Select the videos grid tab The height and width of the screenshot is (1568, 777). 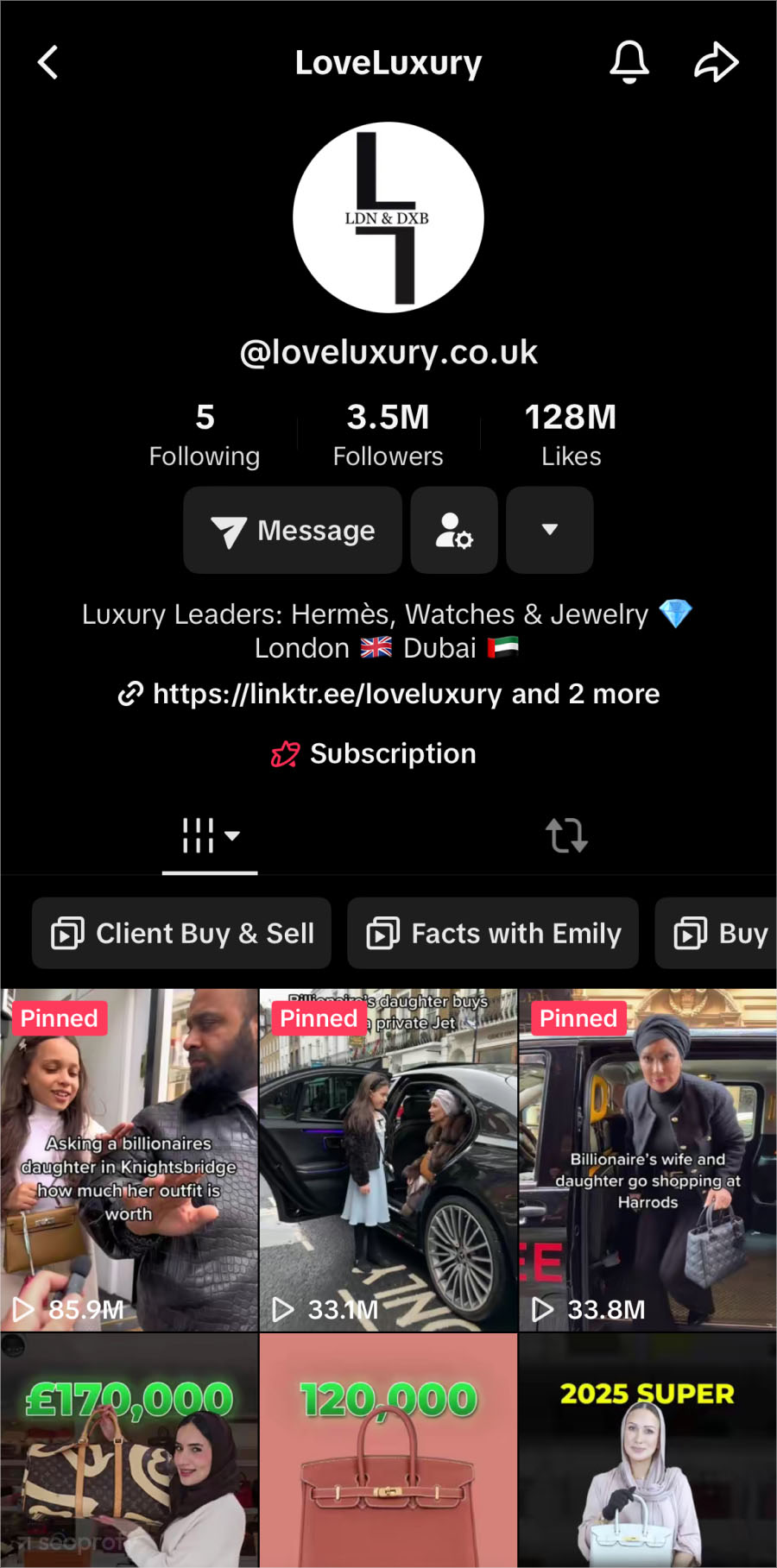pos(210,835)
